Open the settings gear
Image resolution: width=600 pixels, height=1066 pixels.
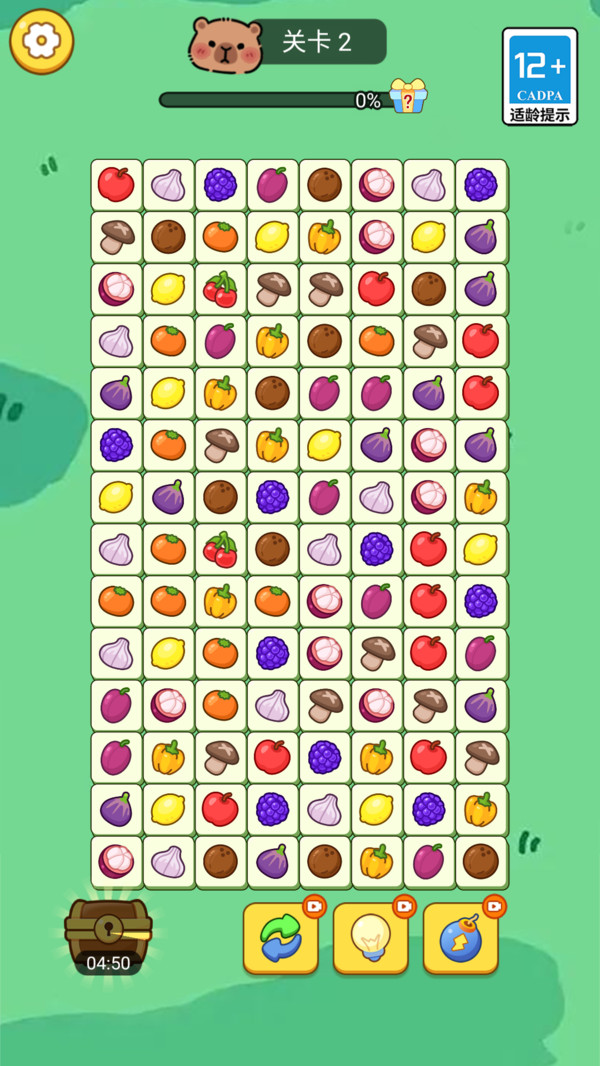[x=41, y=41]
